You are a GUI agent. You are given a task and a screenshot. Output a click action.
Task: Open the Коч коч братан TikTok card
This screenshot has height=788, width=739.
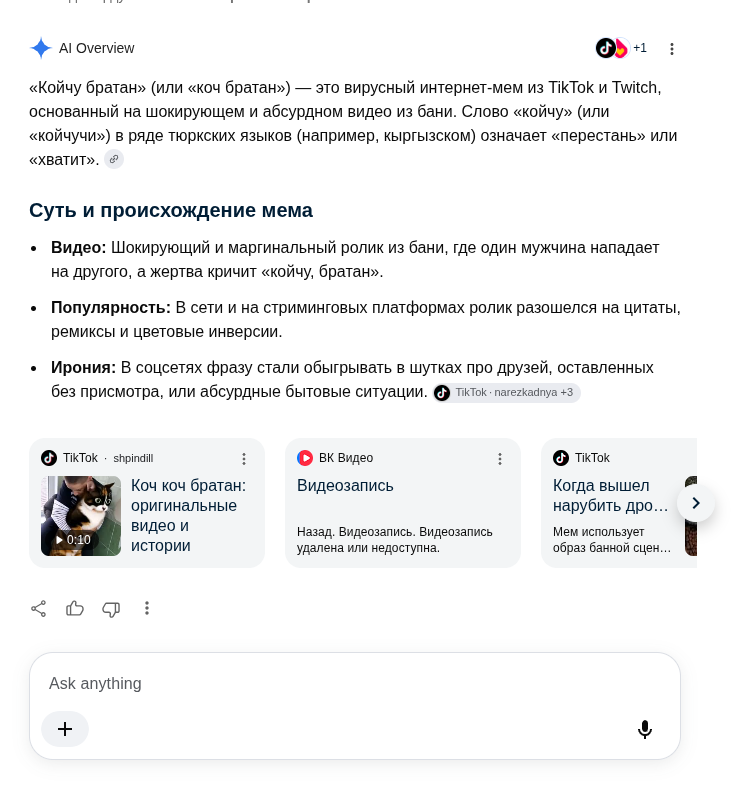click(147, 503)
